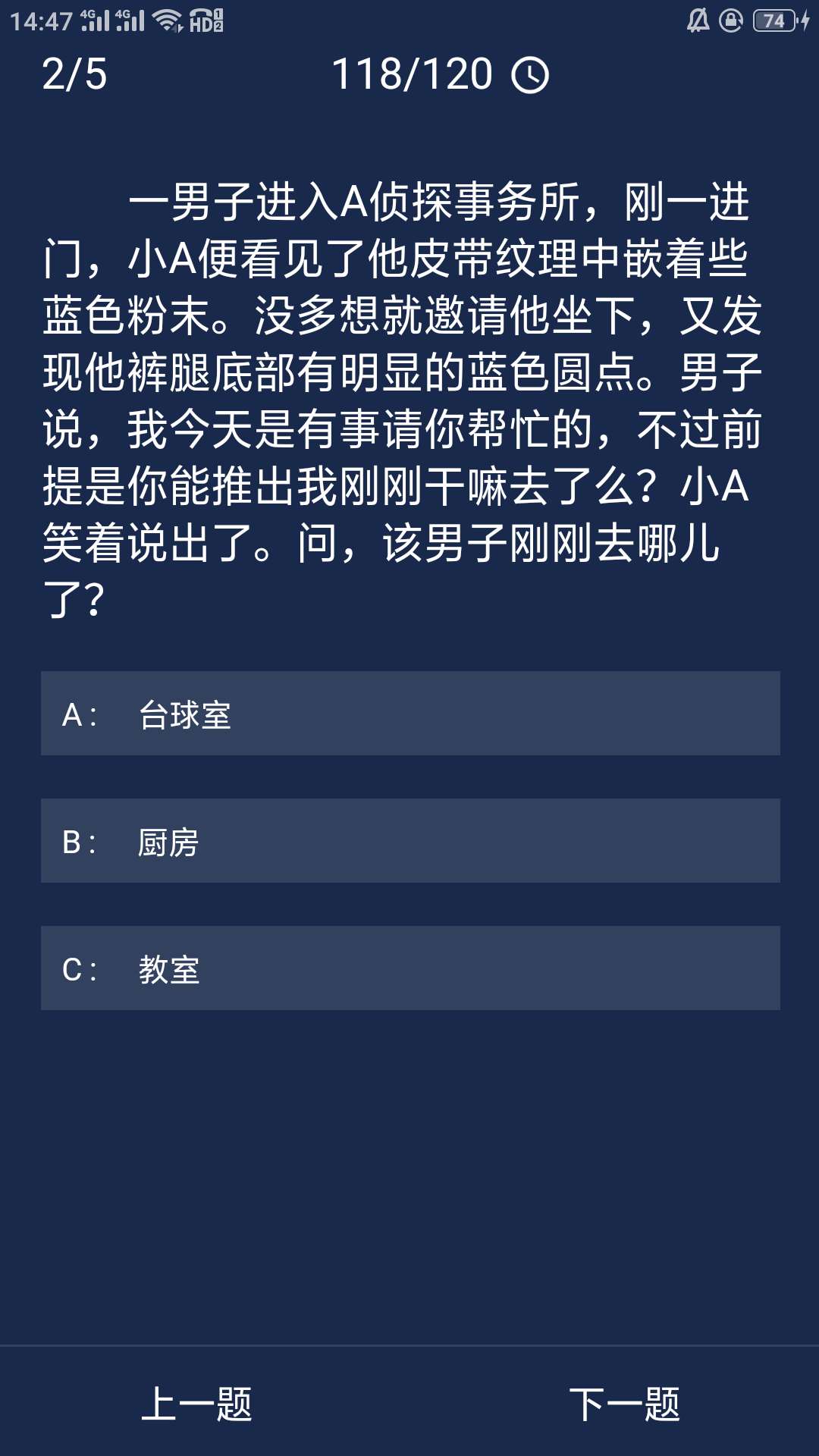Pick answer C: 教室
819x1456 pixels.
409,968
